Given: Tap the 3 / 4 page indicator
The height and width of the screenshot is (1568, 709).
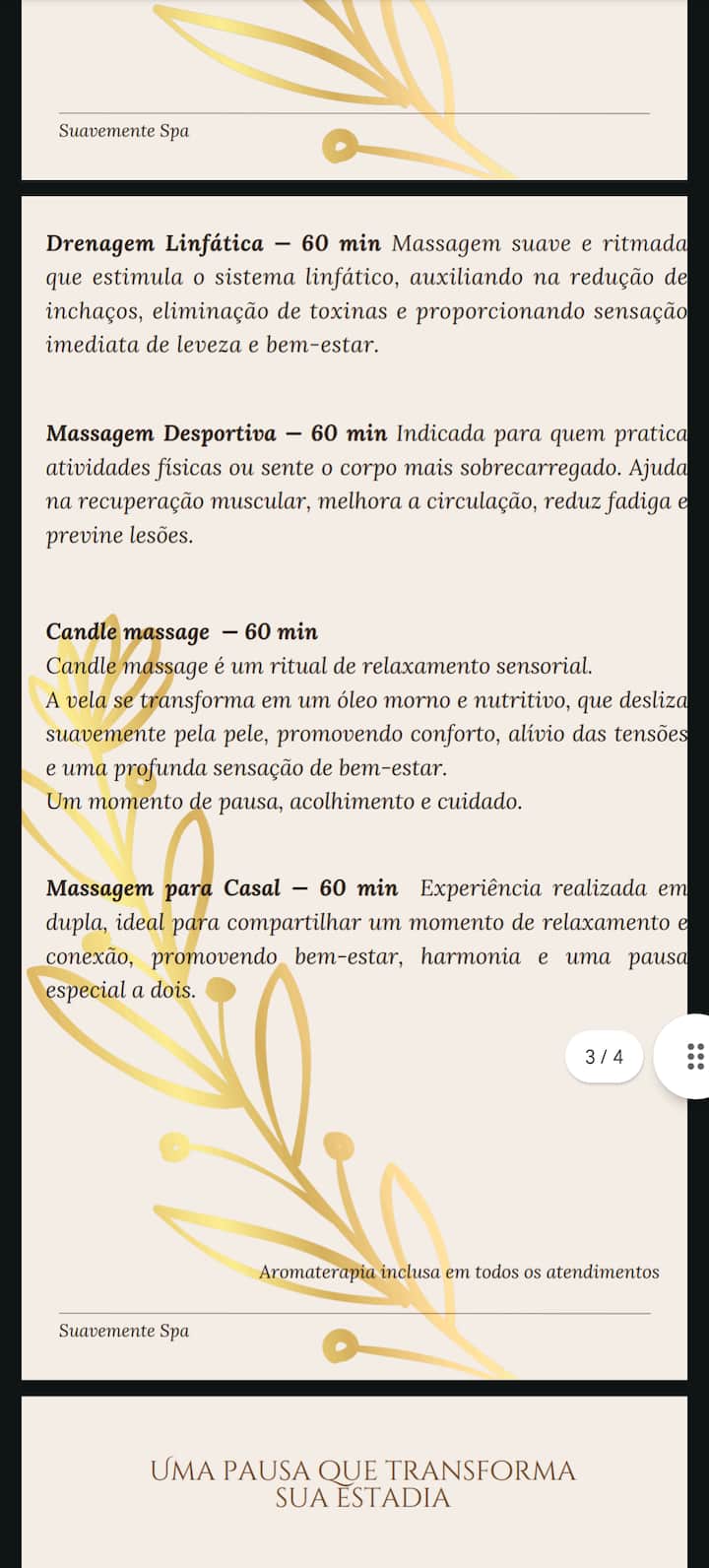Looking at the screenshot, I should pos(605,1057).
